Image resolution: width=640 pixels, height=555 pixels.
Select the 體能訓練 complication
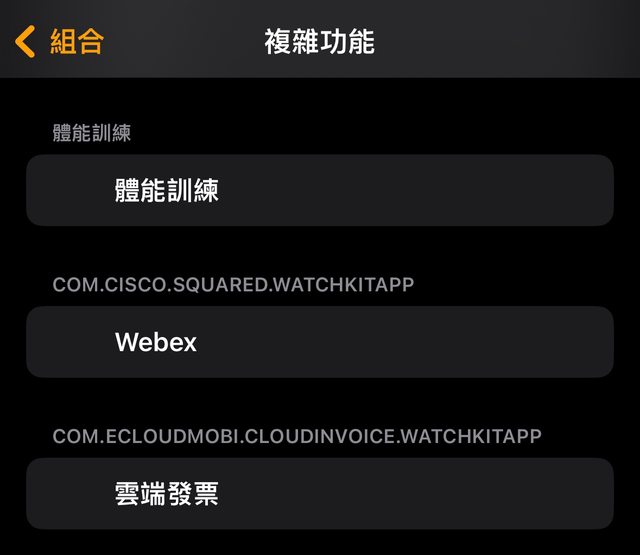(x=319, y=190)
